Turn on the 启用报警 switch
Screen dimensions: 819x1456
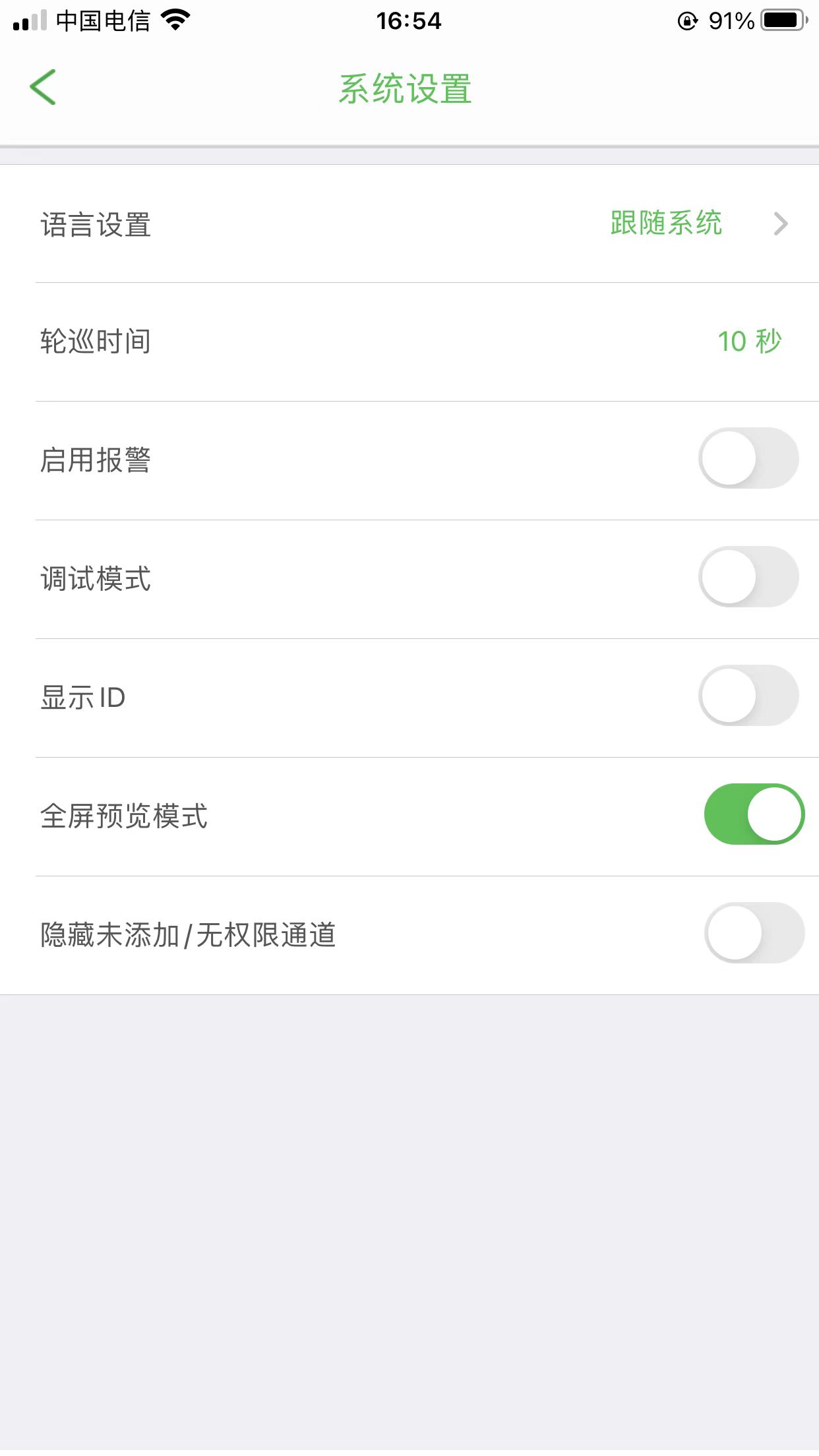coord(748,458)
